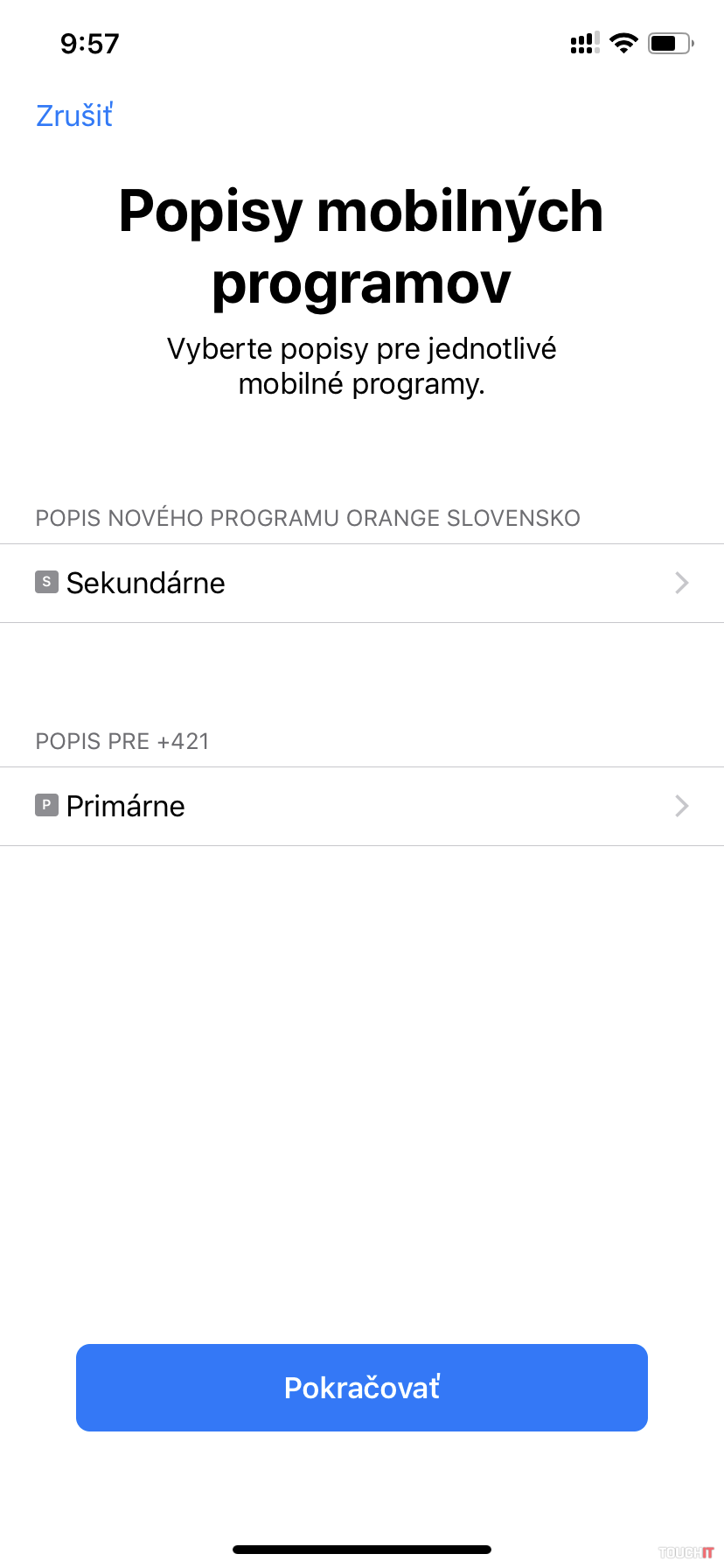
Task: Open the Primárne label row
Action: point(362,806)
